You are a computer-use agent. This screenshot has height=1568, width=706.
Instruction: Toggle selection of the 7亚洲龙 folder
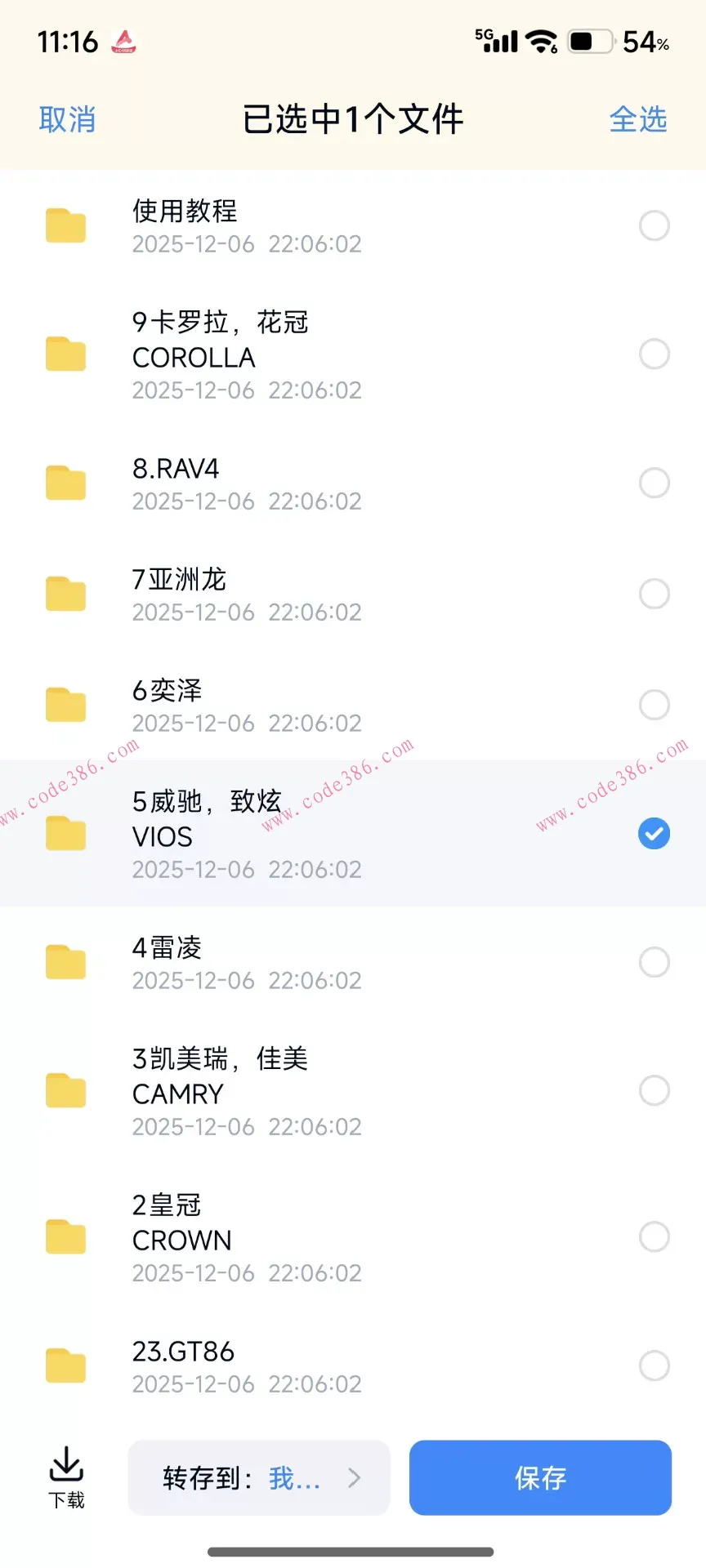point(654,594)
